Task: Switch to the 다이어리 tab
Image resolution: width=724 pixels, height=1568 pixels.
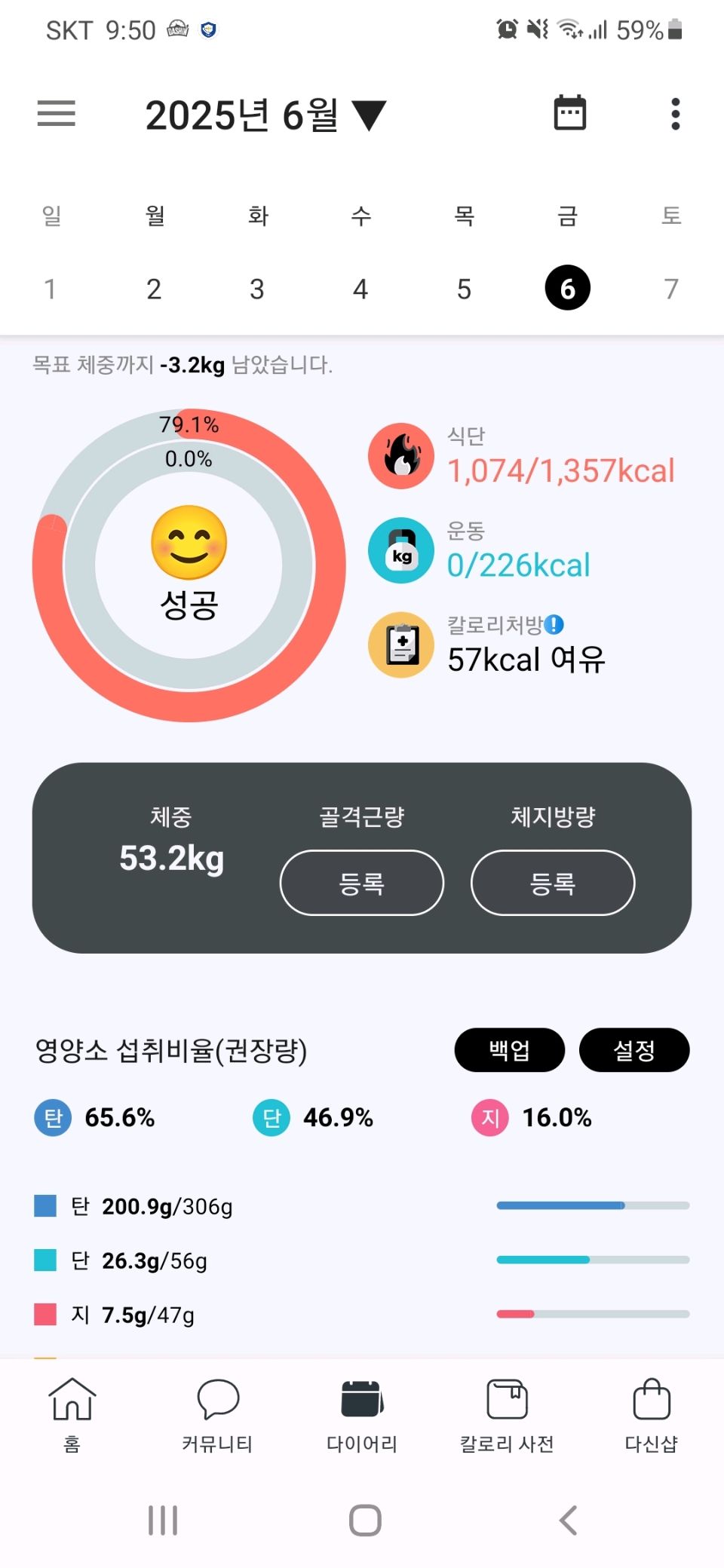Action: (x=362, y=1413)
